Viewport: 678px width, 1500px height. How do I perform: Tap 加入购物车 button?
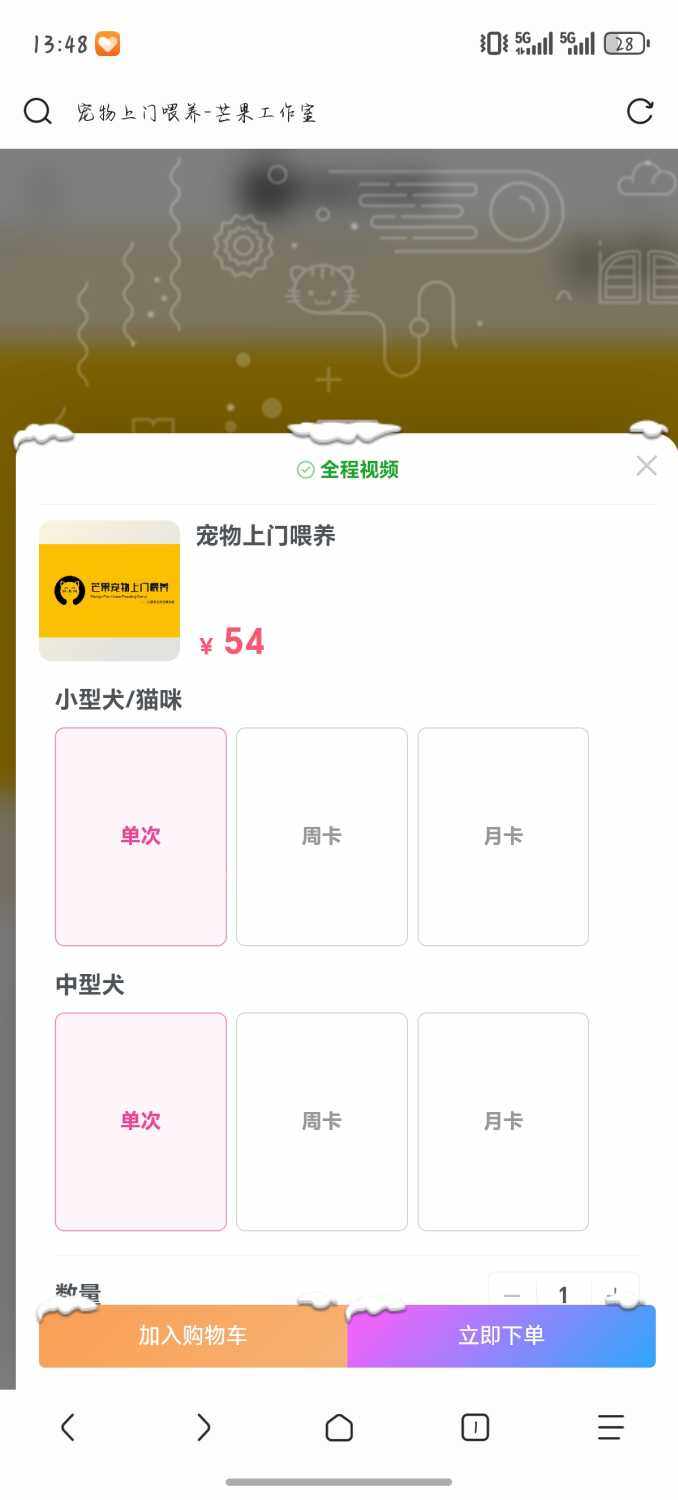tap(193, 1336)
